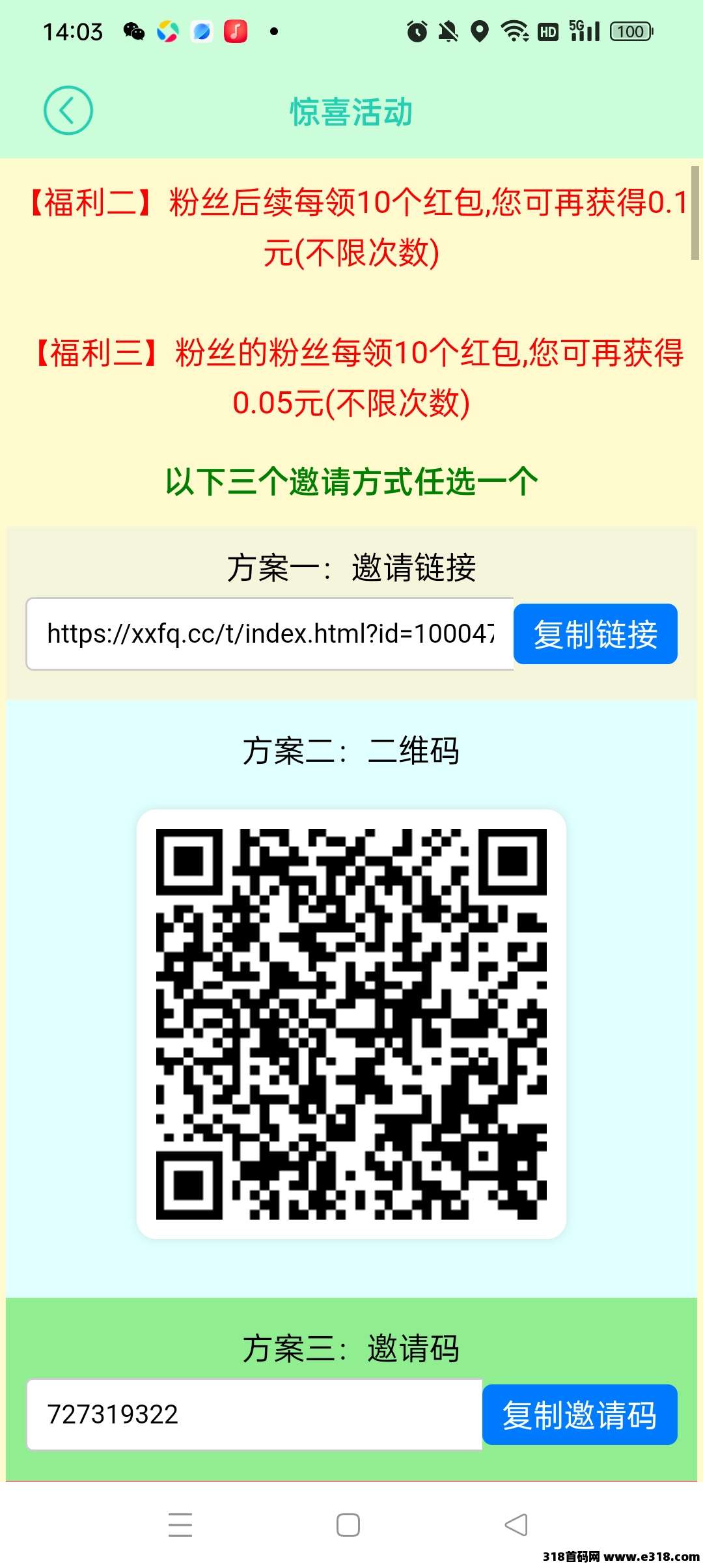Select the invite code field 727319322

pyautogui.click(x=254, y=1414)
